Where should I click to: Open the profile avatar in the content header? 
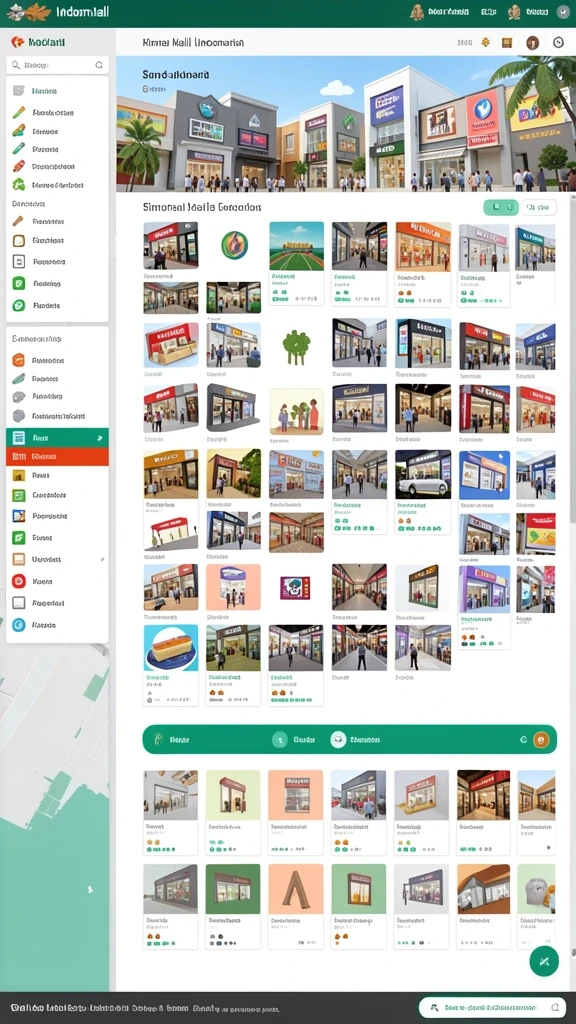tap(532, 42)
